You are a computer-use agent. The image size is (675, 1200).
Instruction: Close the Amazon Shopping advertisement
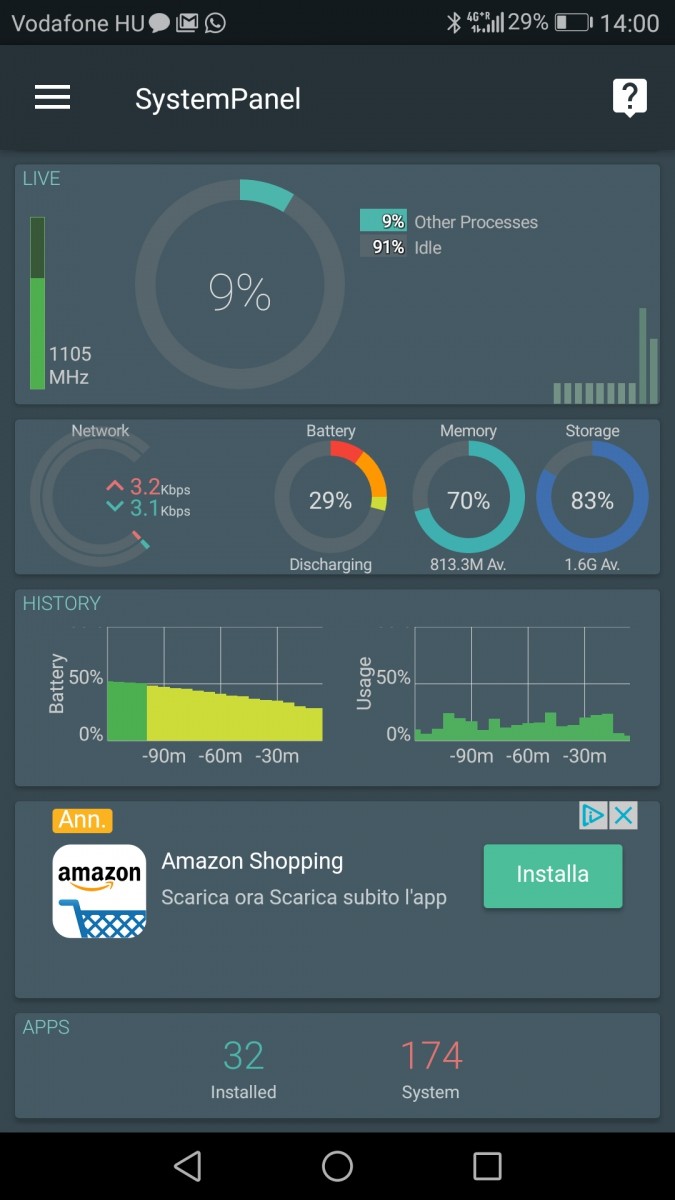coord(623,815)
